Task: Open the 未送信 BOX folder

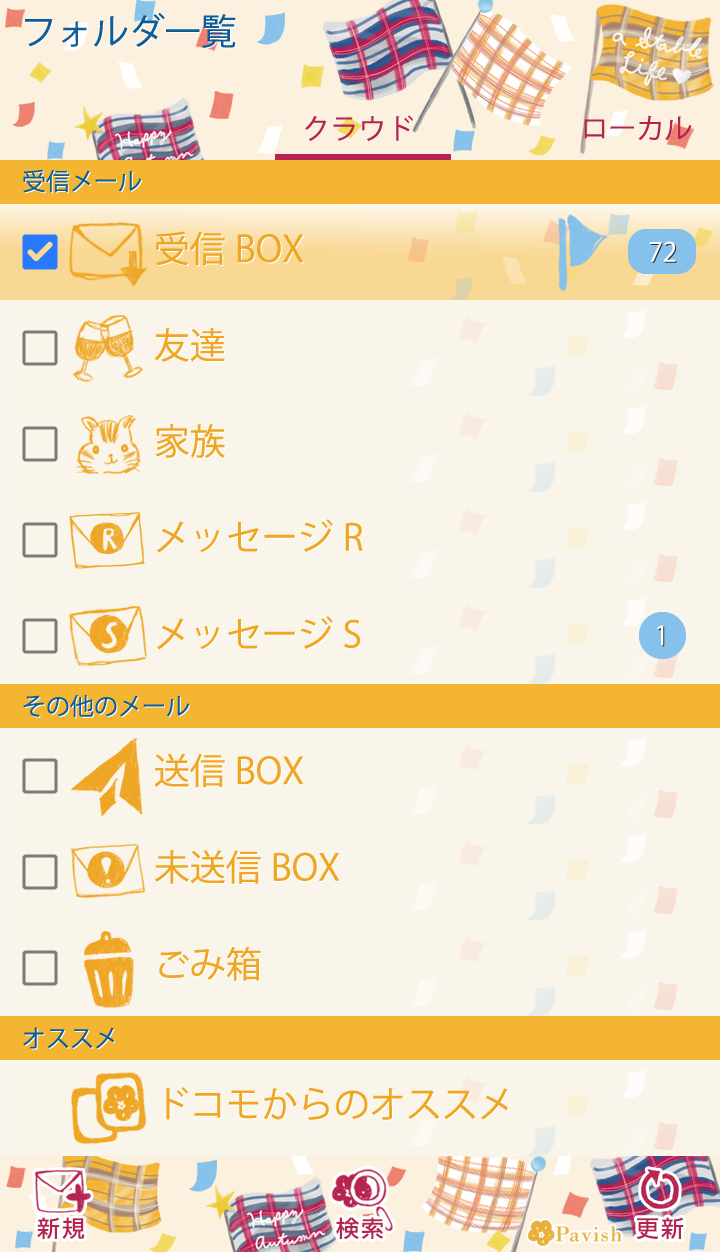Action: (x=246, y=869)
